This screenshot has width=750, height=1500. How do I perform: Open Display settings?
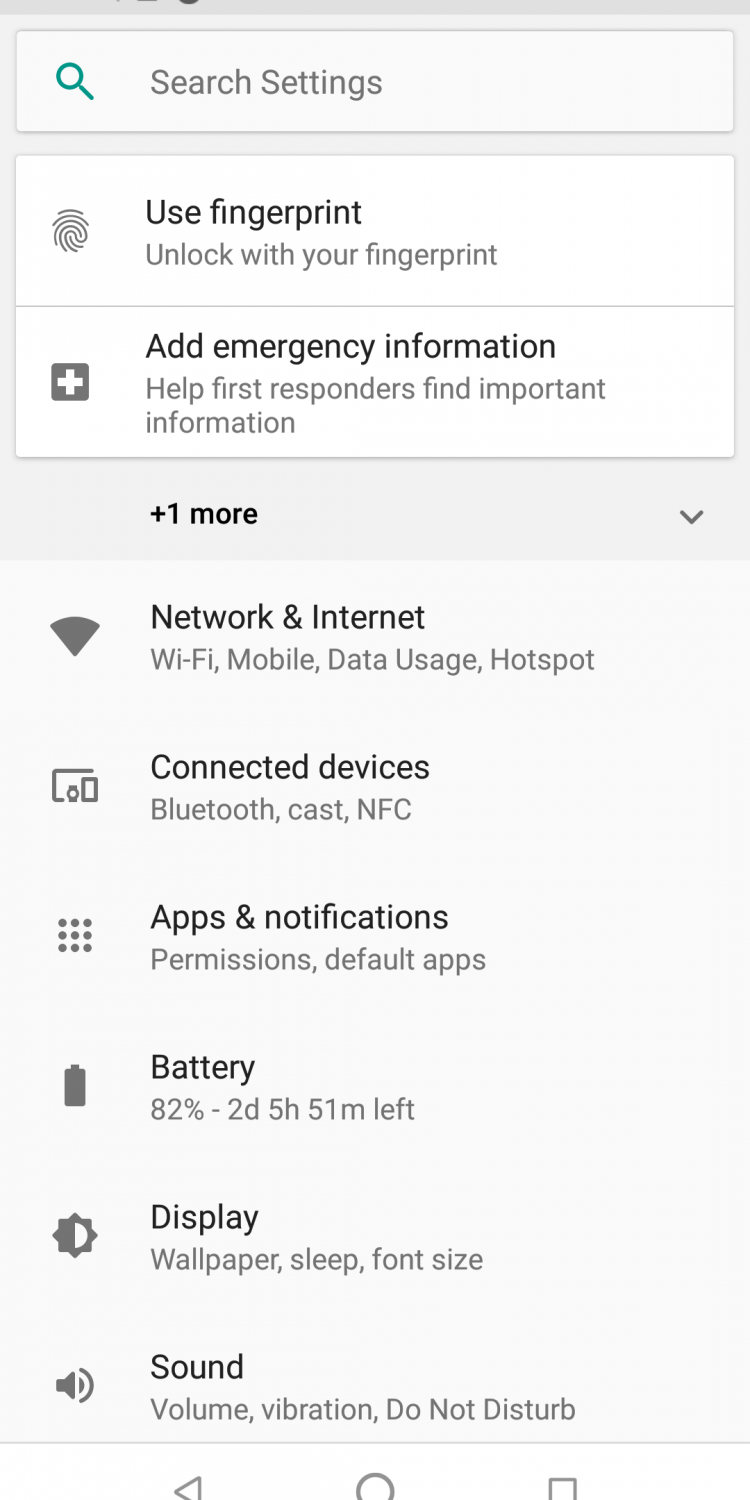[x=375, y=1237]
